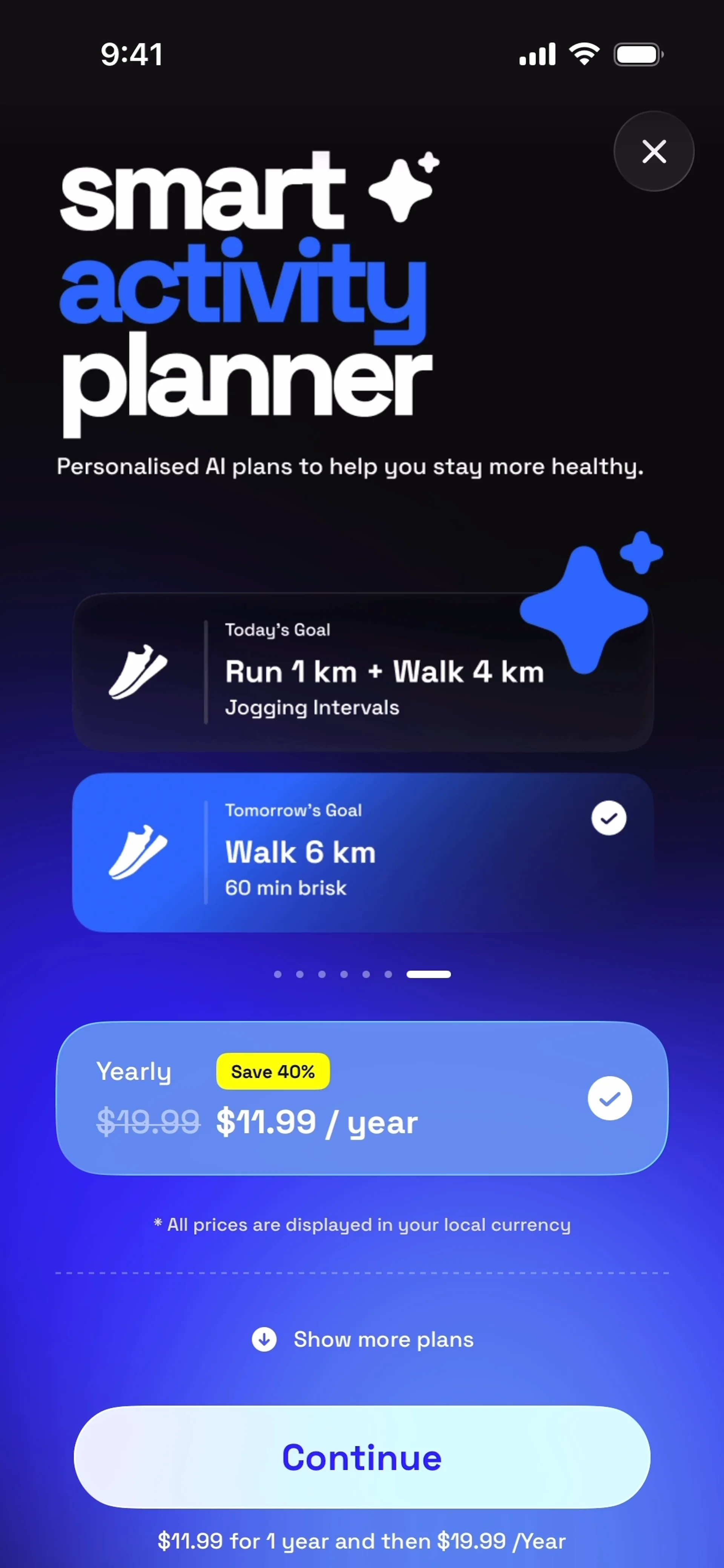Expand Show more plans
The image size is (724, 1568).
click(363, 1339)
